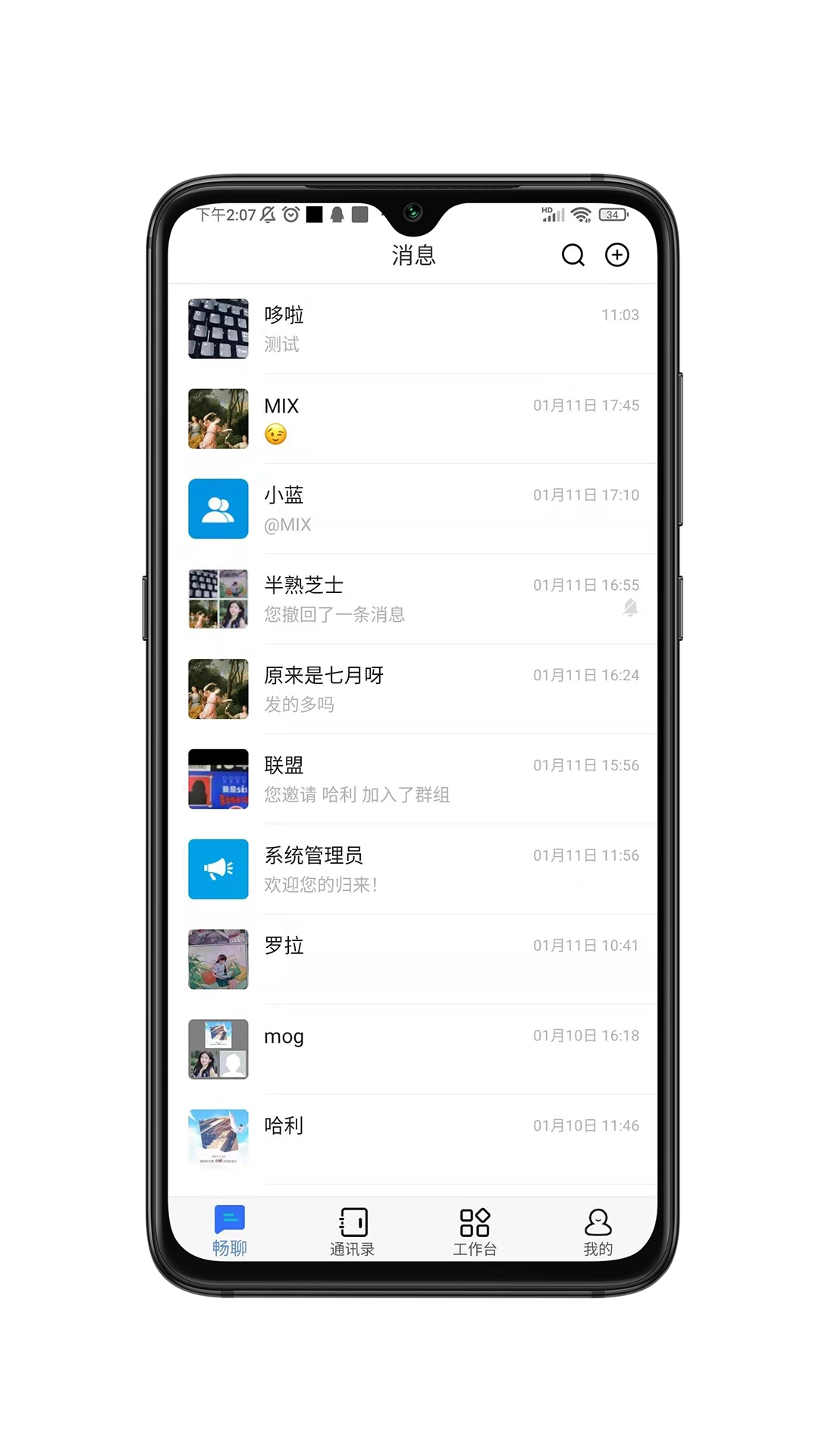819x1456 pixels.
Task: Open the mog group chat
Action: tap(413, 1050)
